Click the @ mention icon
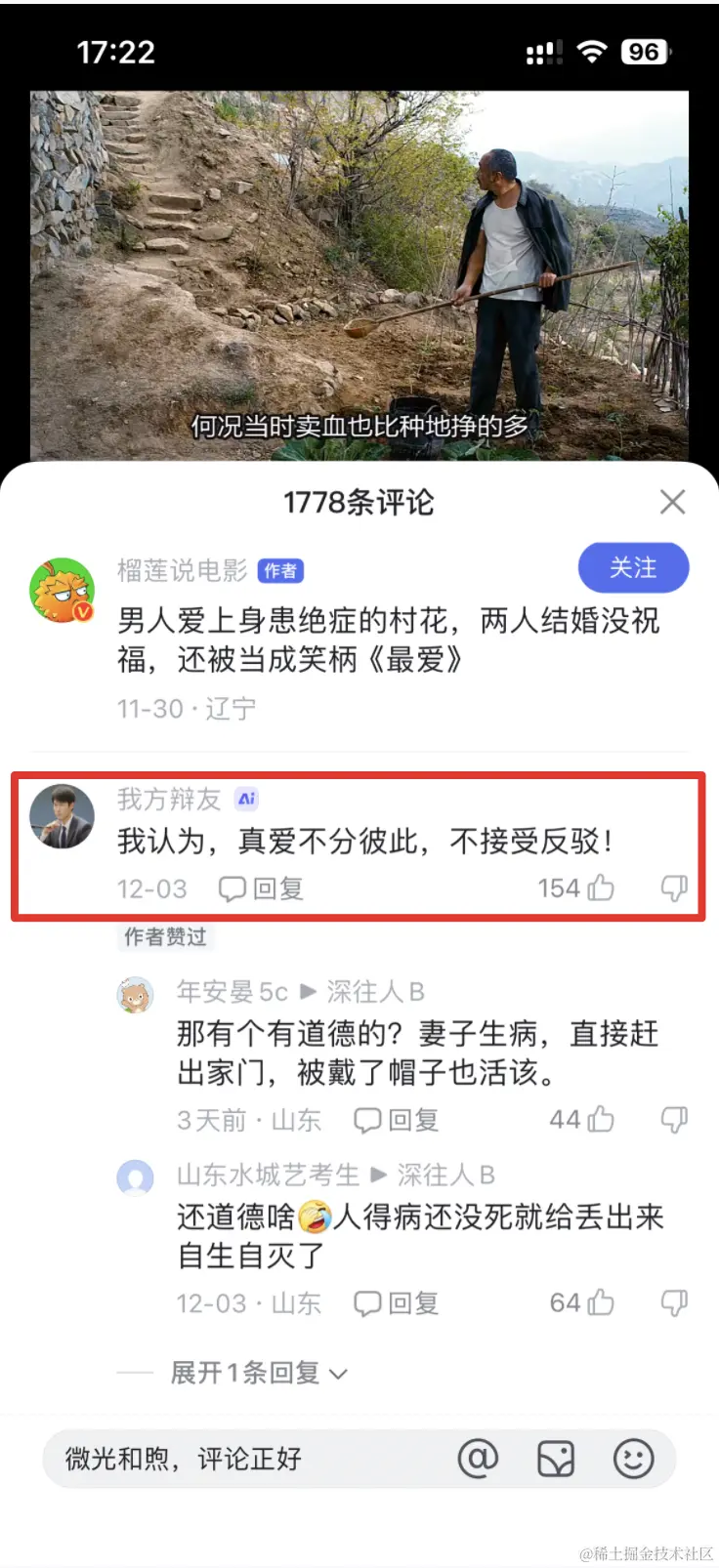 [479, 1459]
